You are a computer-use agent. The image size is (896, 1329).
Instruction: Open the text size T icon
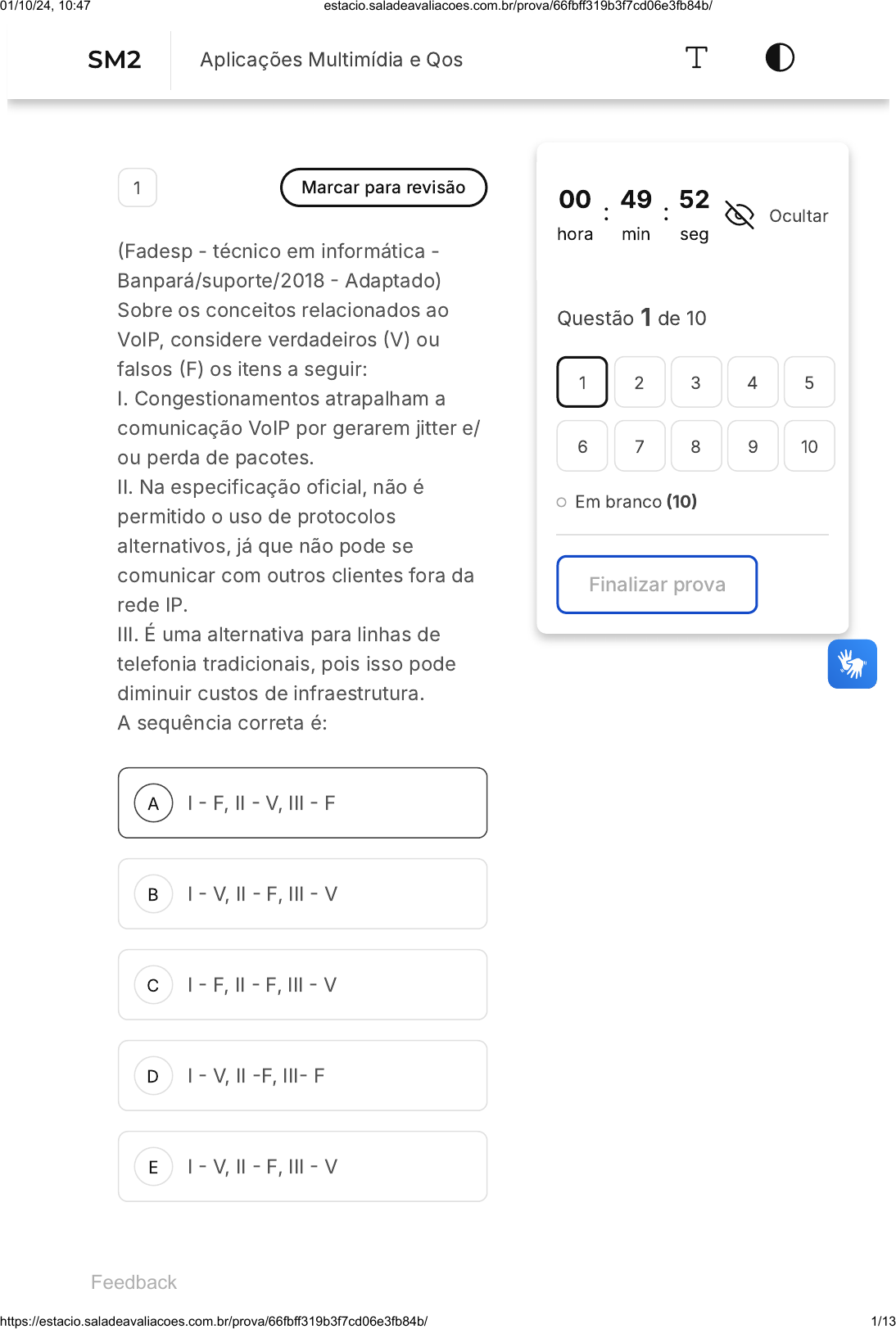(696, 58)
